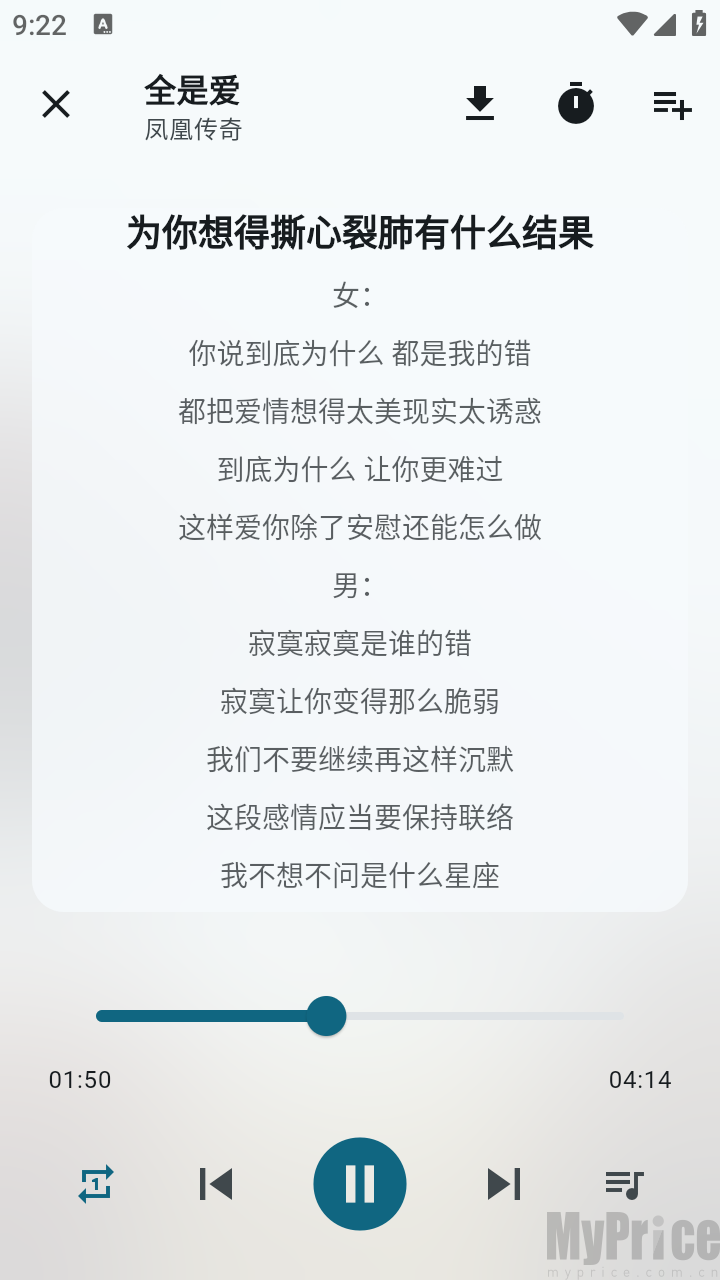Image resolution: width=720 pixels, height=1280 pixels.
Task: Open the Wi-Fi status indicator
Action: click(633, 26)
